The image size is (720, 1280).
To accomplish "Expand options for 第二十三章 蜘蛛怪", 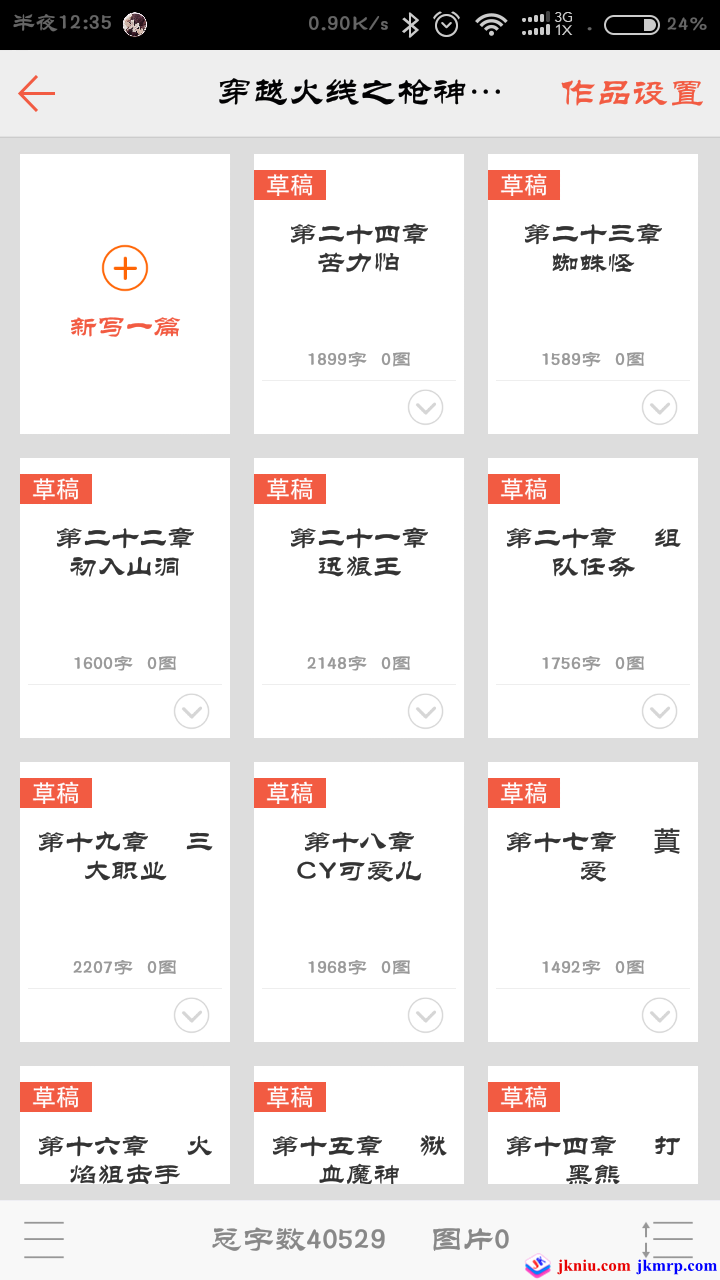I will [x=660, y=407].
